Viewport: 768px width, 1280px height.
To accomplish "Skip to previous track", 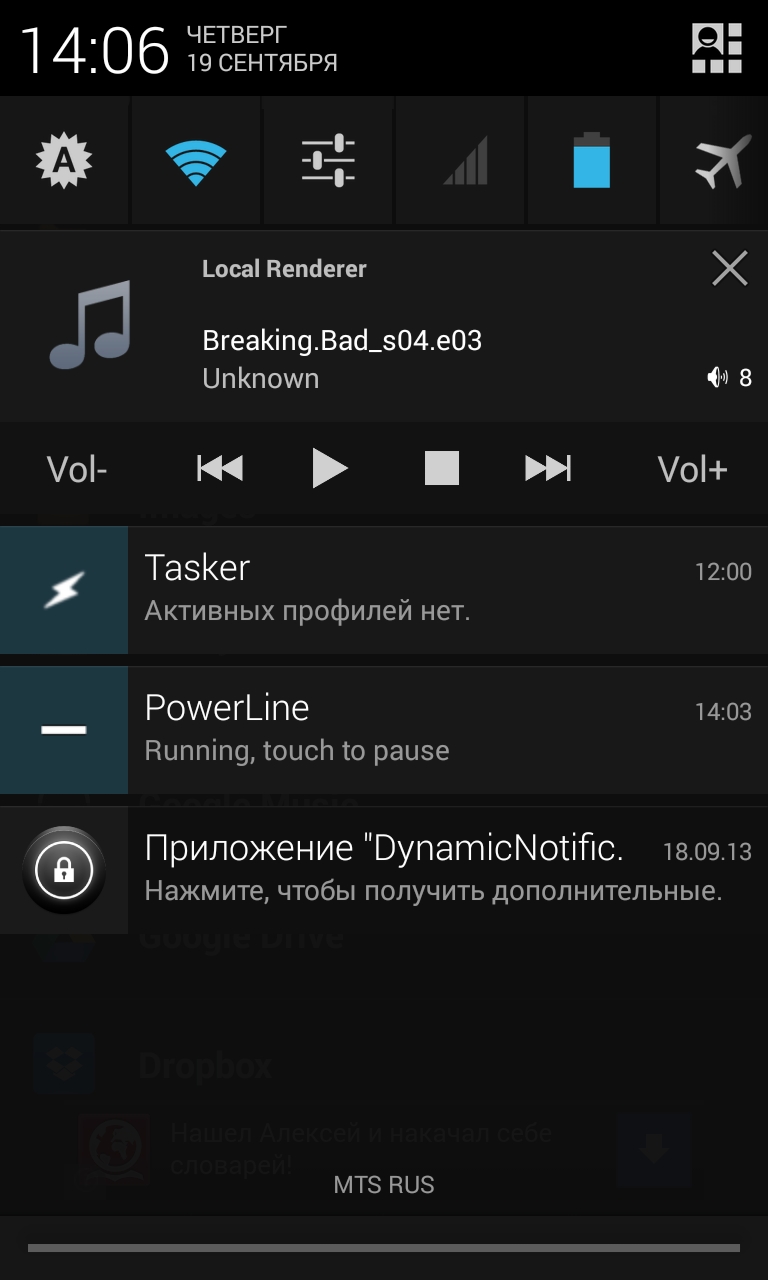I will [x=219, y=468].
